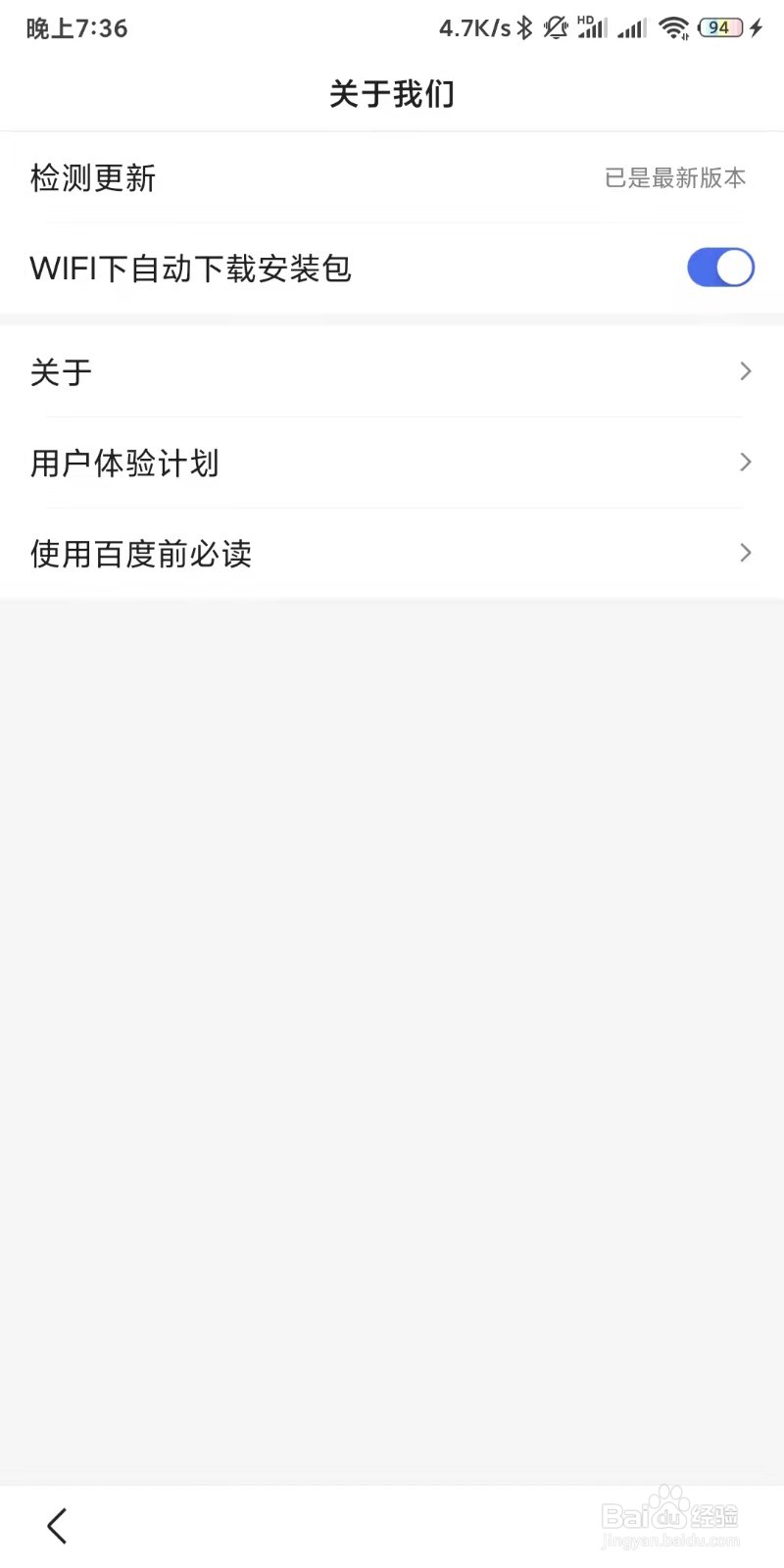
Task: Click the 4.7K/s network speed indicator
Action: click(475, 27)
